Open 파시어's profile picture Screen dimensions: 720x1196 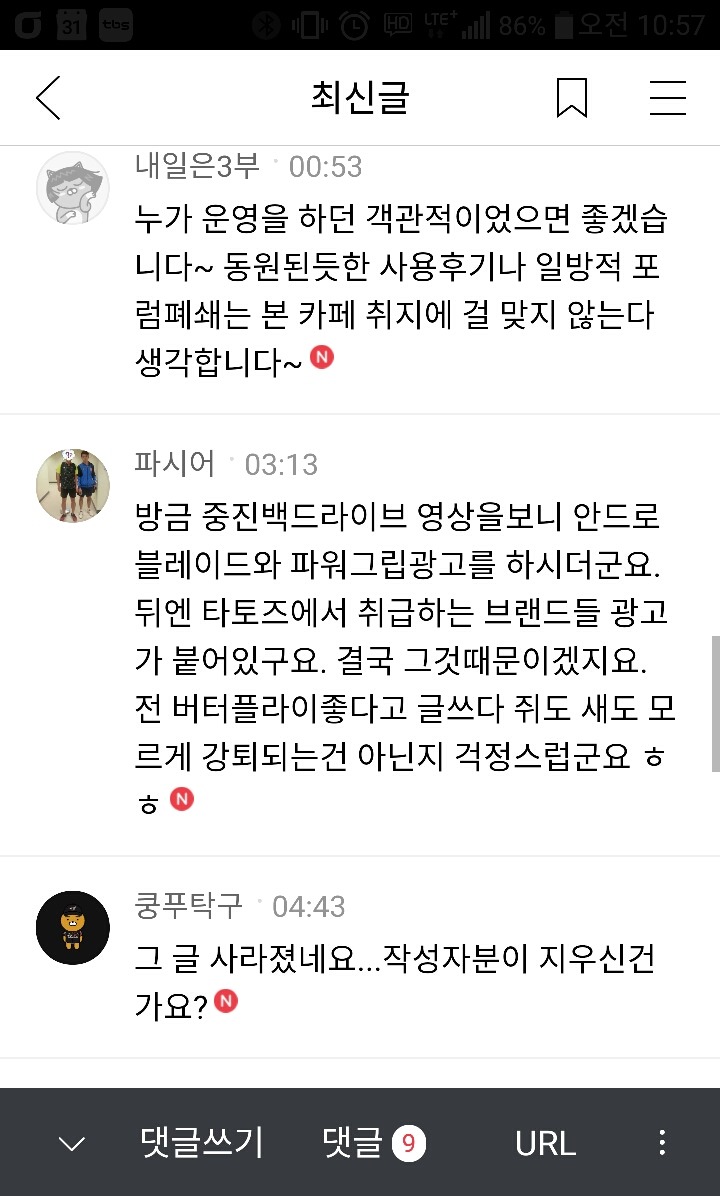73,485
